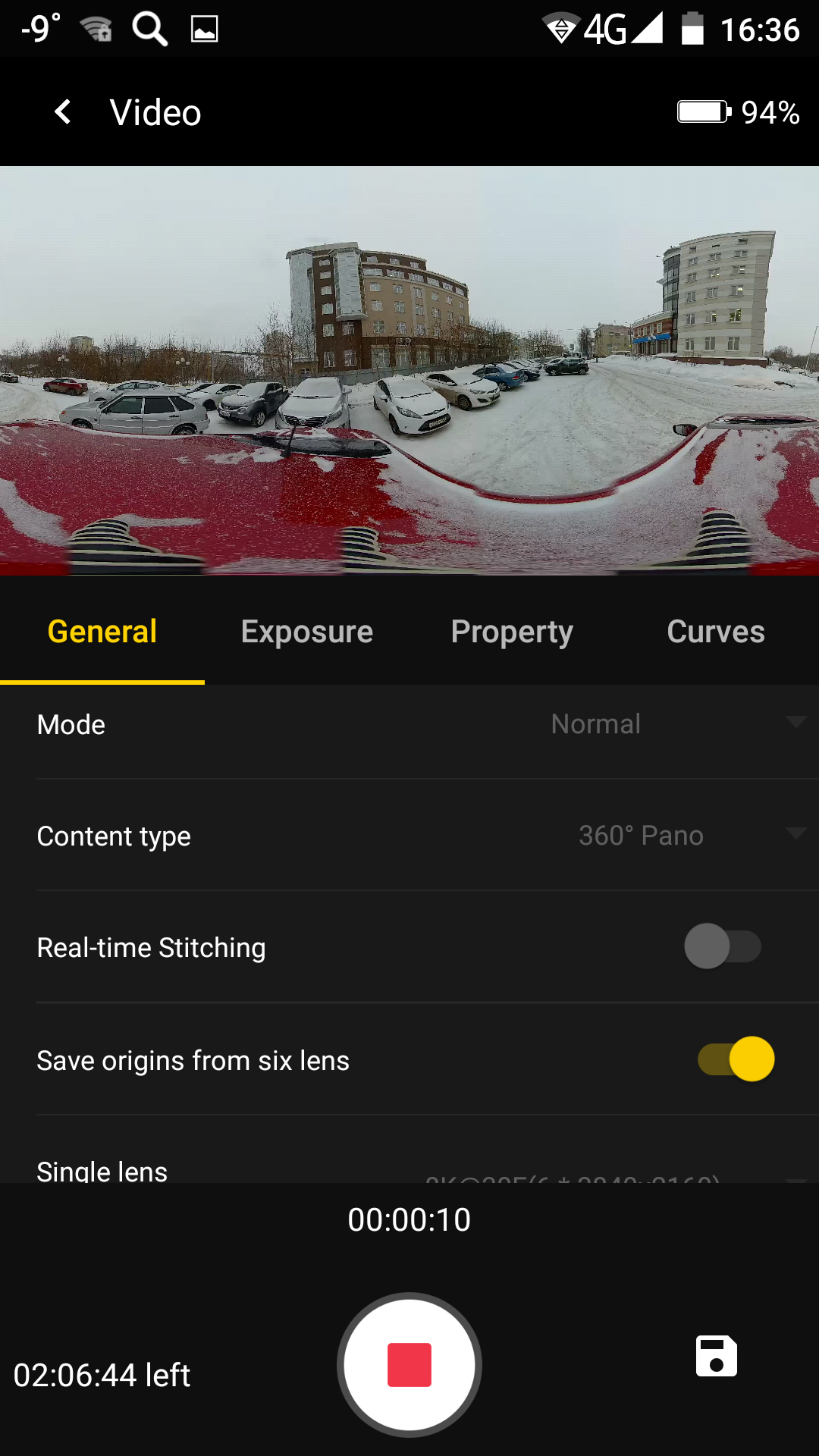Enable Real-time Stitching
The height and width of the screenshot is (1456, 819).
[x=722, y=946]
